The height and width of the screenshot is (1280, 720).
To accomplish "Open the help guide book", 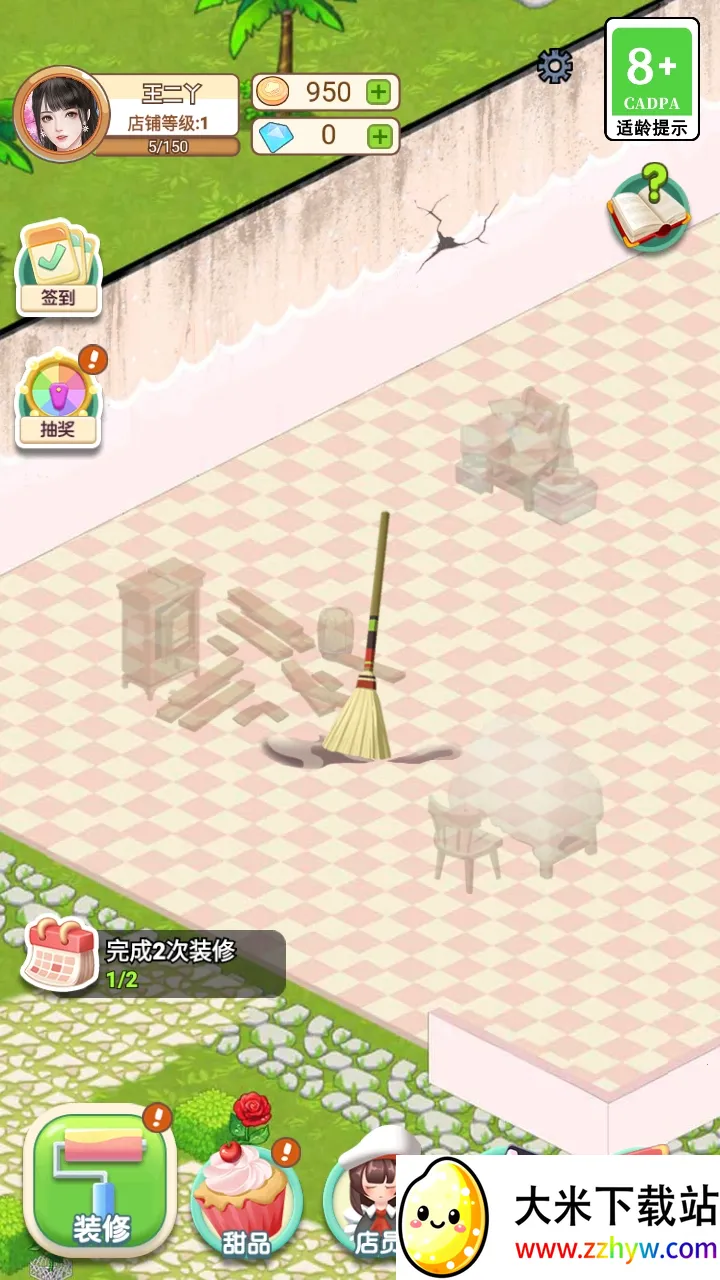I will point(650,212).
